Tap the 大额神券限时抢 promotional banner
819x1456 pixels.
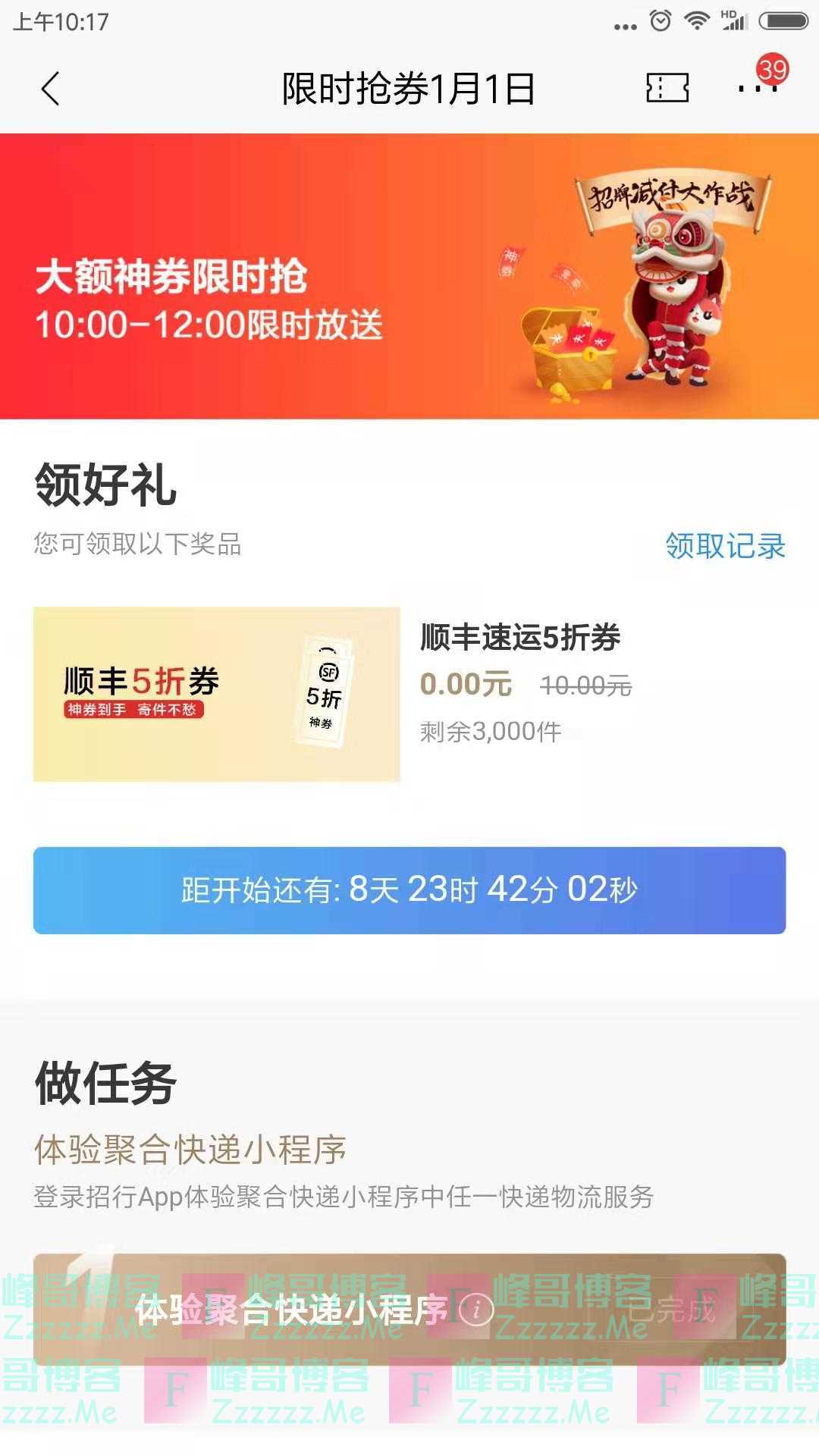pyautogui.click(x=409, y=277)
